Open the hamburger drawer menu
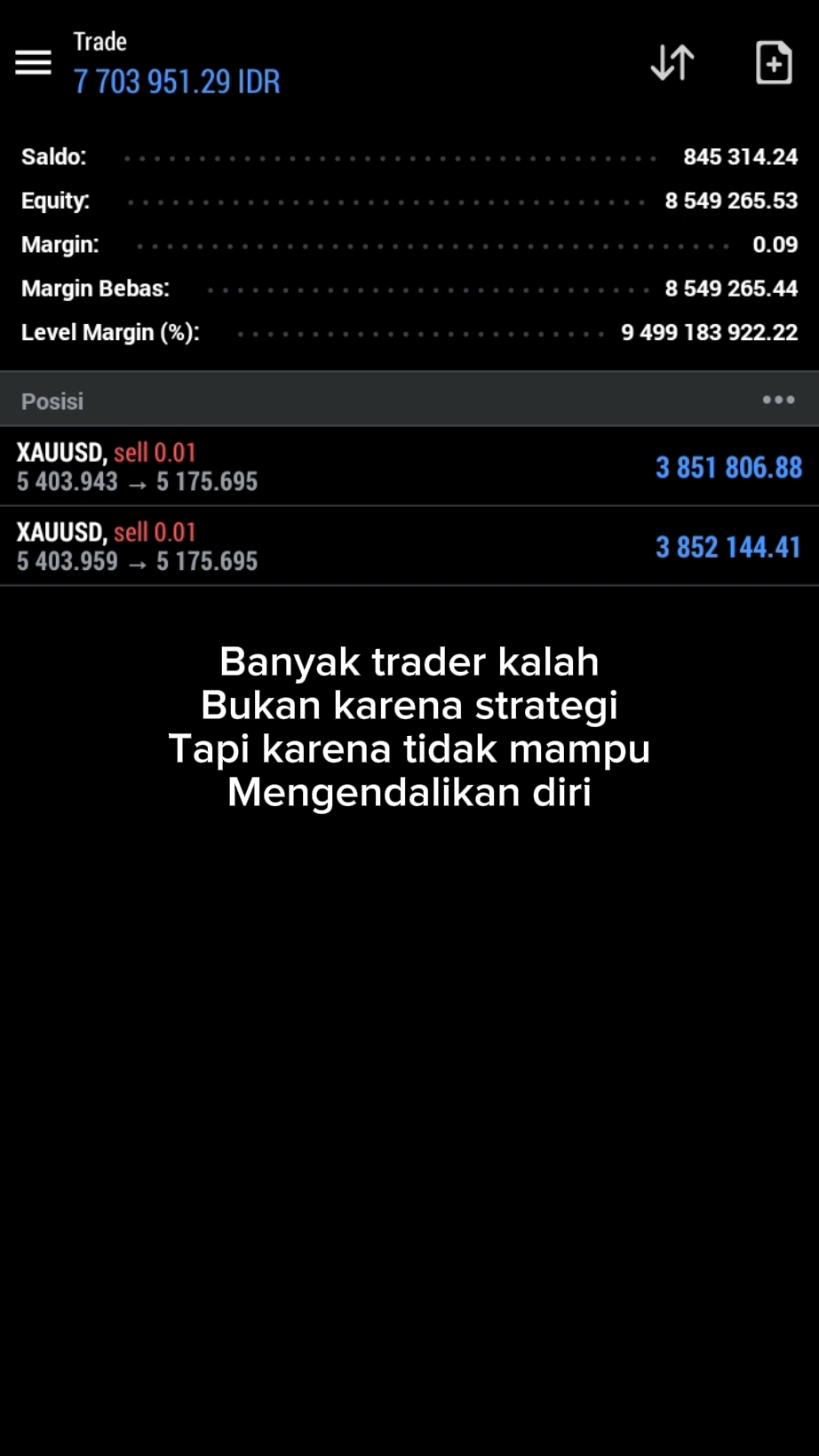This screenshot has height=1456, width=819. pos(33,62)
